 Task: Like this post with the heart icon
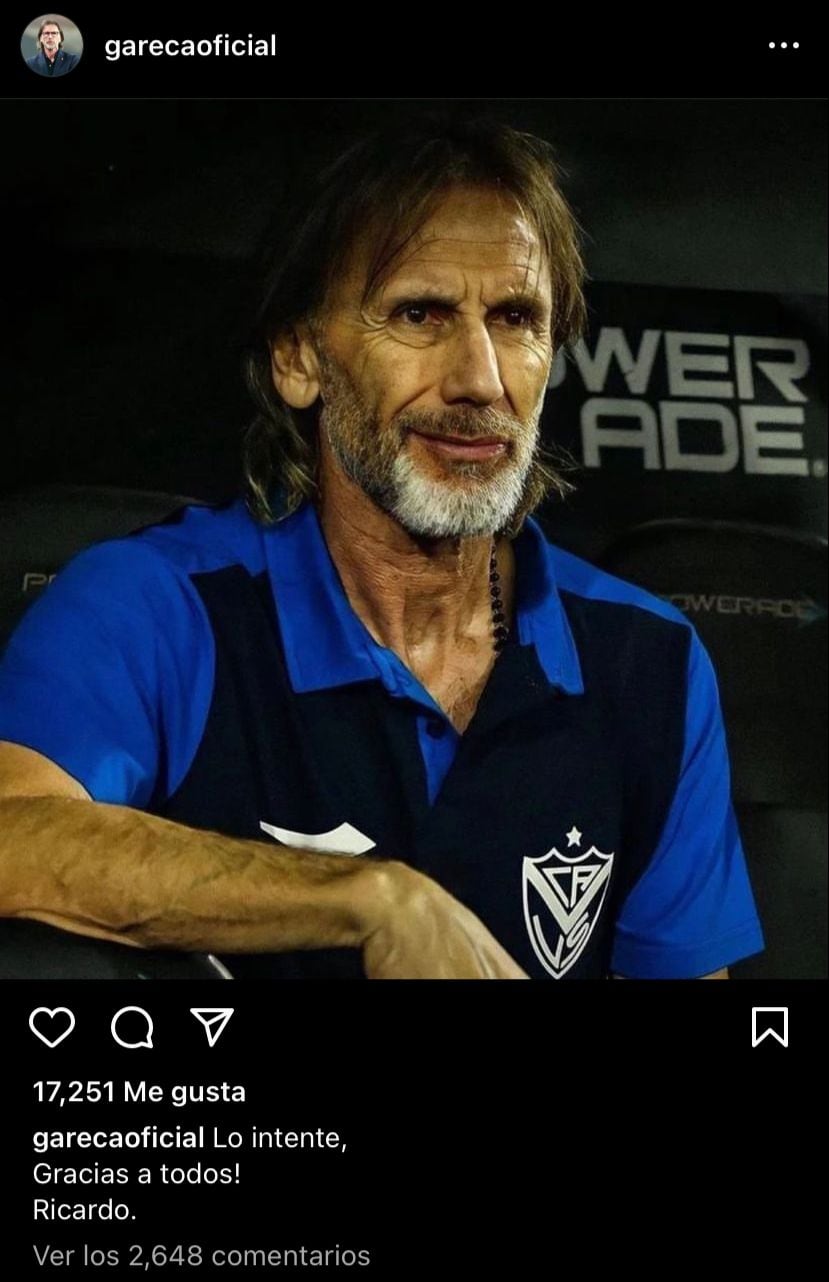coord(52,1026)
